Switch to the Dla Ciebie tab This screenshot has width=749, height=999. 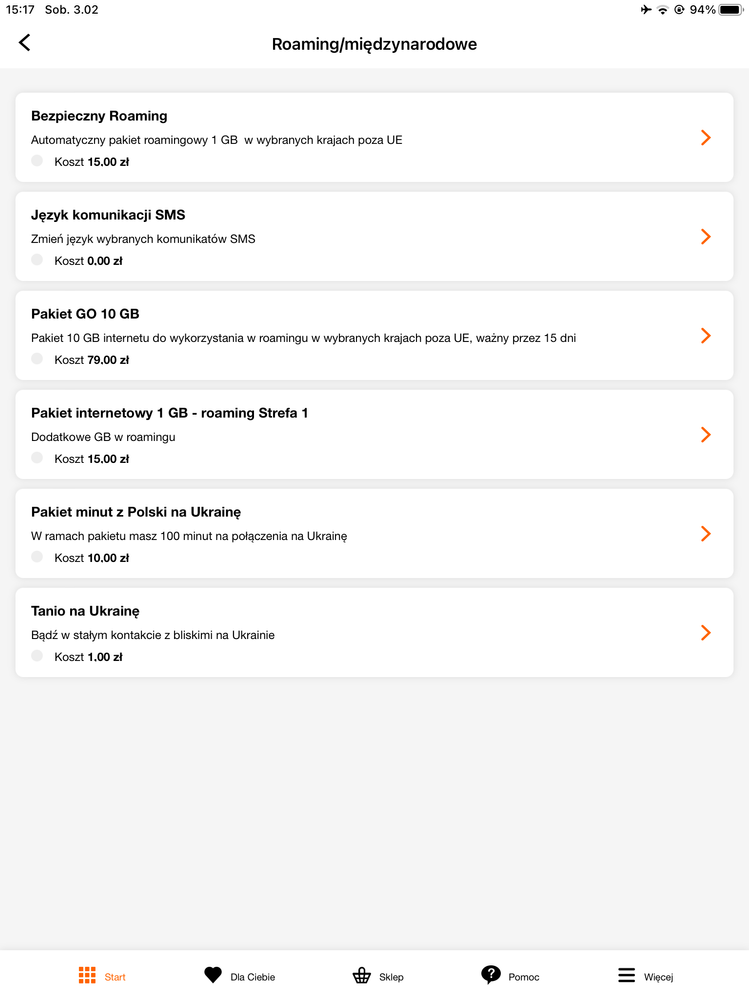pos(239,976)
